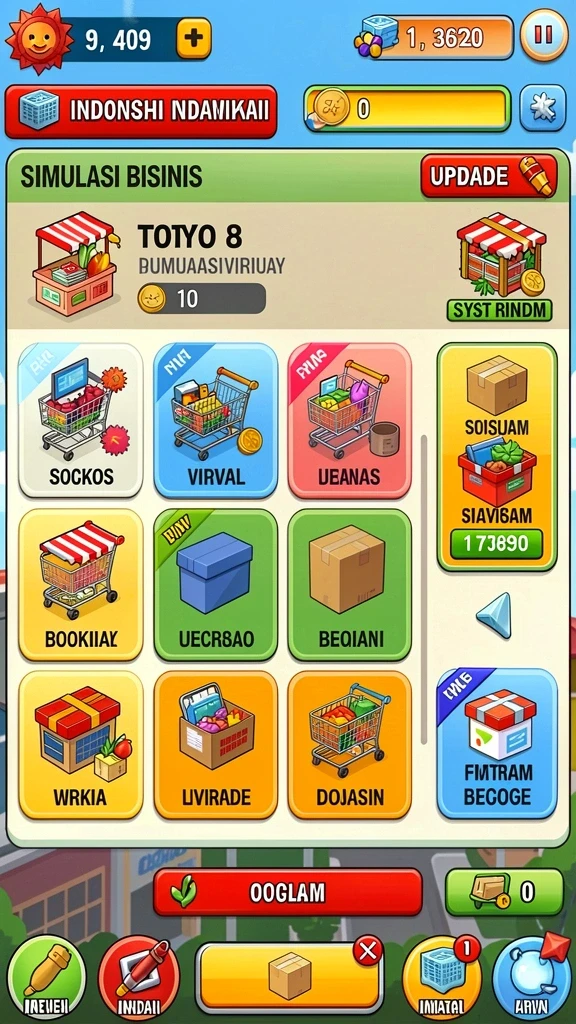Tap the UPDADE button
The height and width of the screenshot is (1024, 576).
click(x=488, y=176)
